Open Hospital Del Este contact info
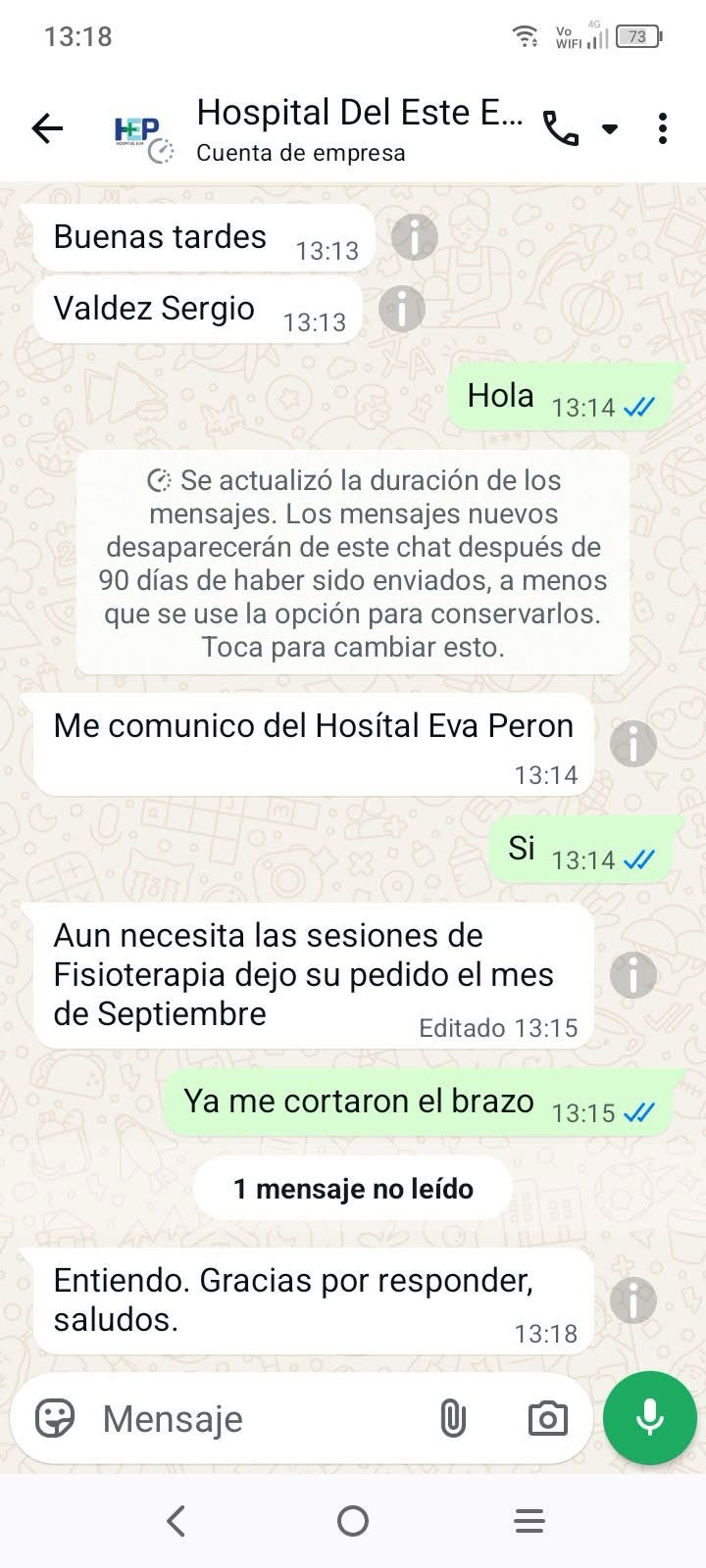 (x=359, y=128)
